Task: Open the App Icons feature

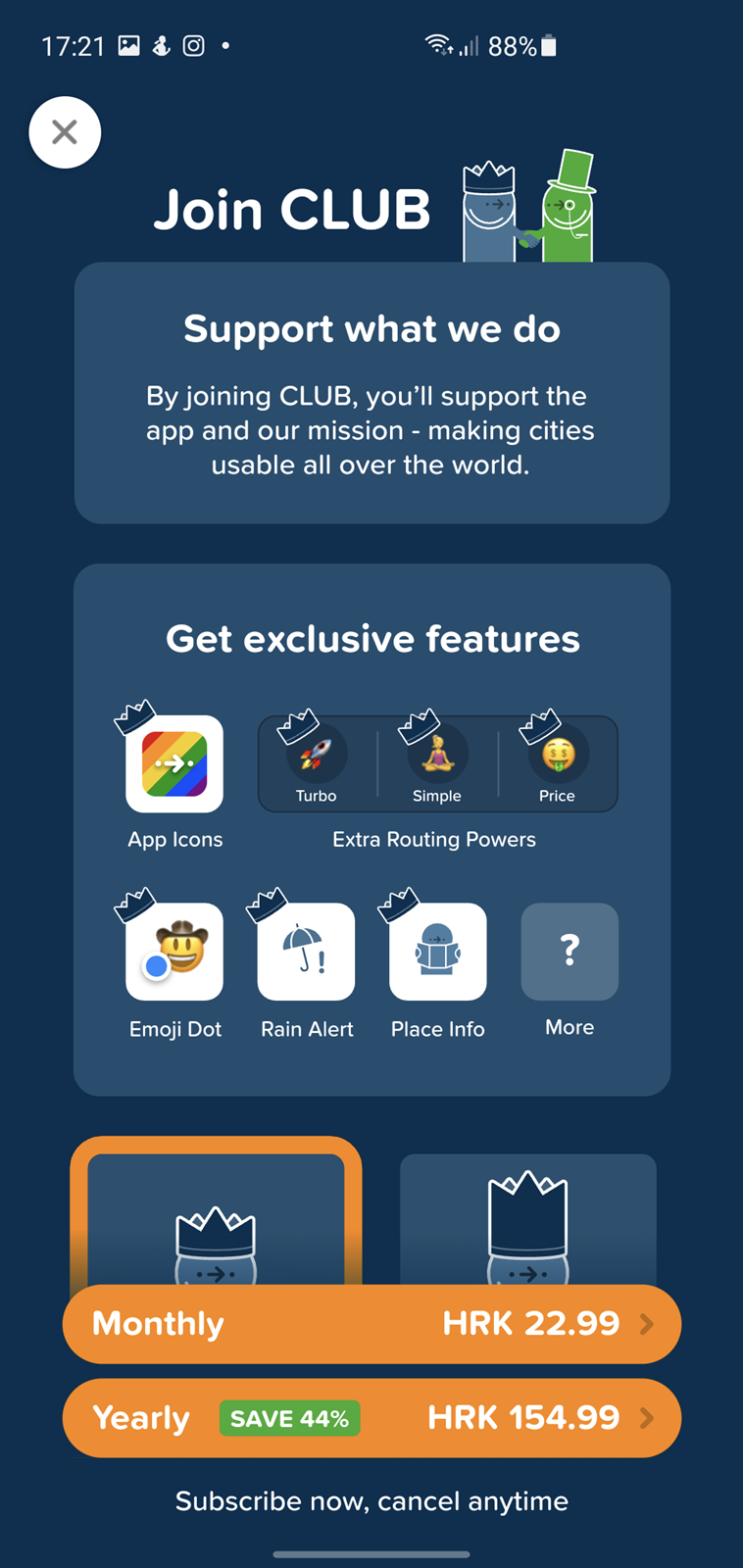Action: 174,763
